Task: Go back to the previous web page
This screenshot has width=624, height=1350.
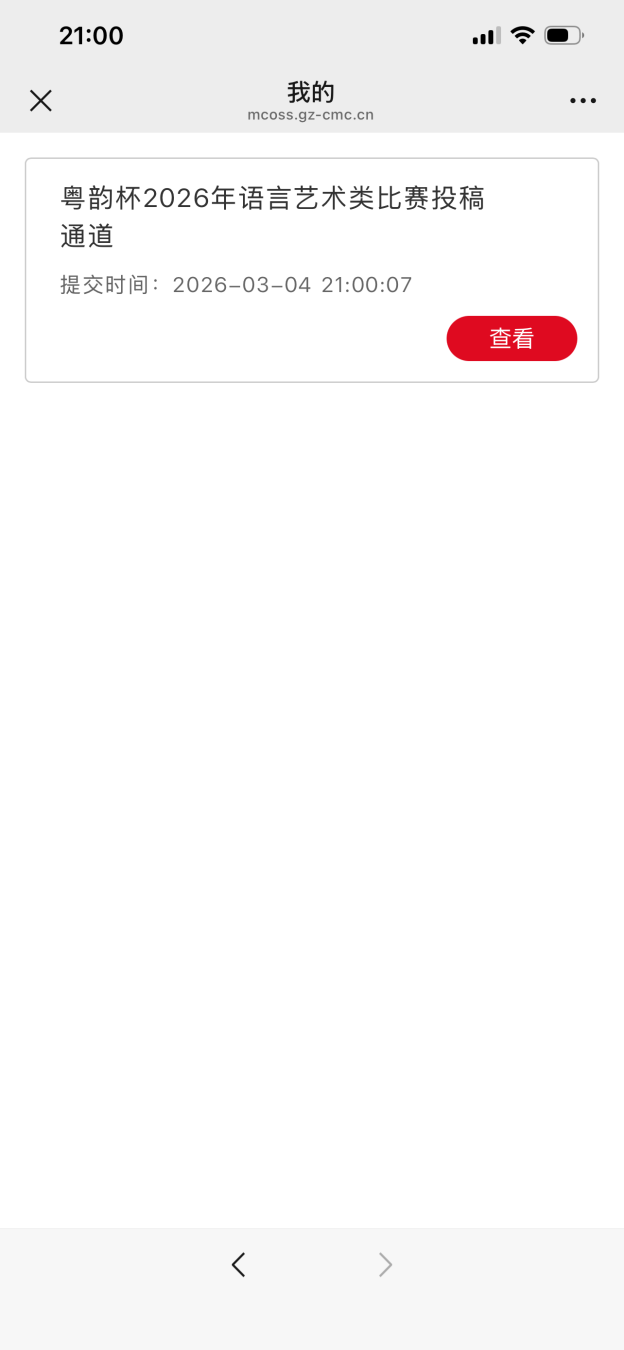Action: 238,1265
